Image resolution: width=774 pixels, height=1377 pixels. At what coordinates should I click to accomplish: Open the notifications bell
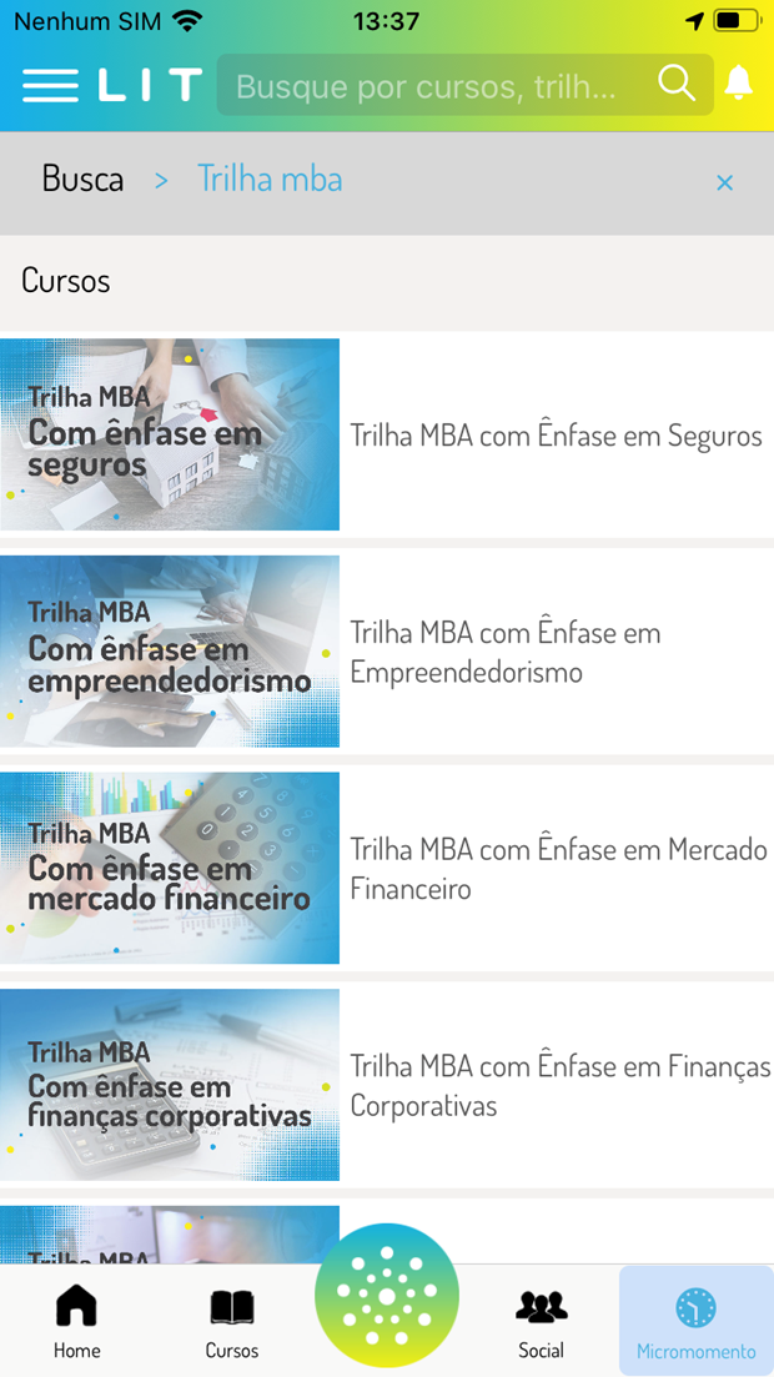click(x=738, y=84)
